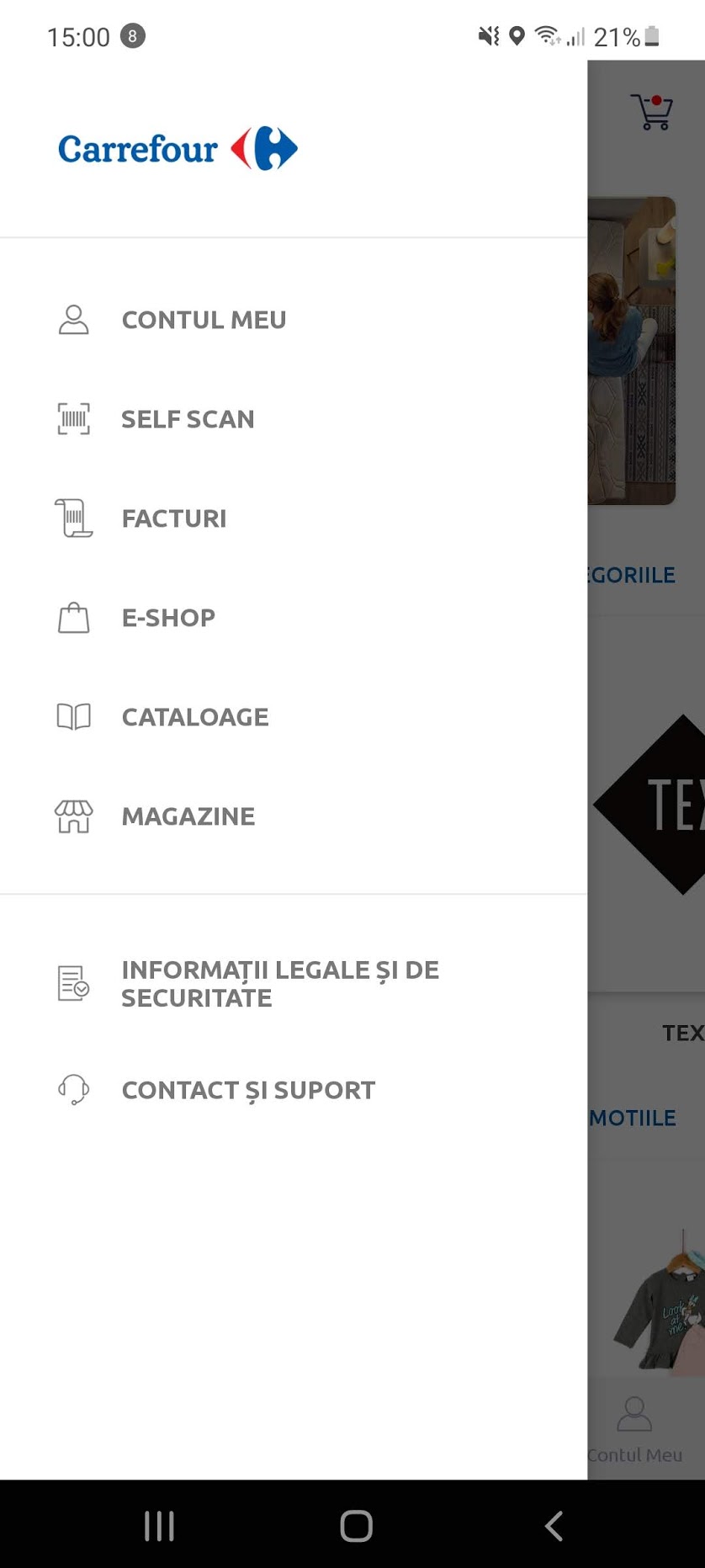705x1568 pixels.
Task: Go to the Android home screen
Action: tap(356, 1525)
